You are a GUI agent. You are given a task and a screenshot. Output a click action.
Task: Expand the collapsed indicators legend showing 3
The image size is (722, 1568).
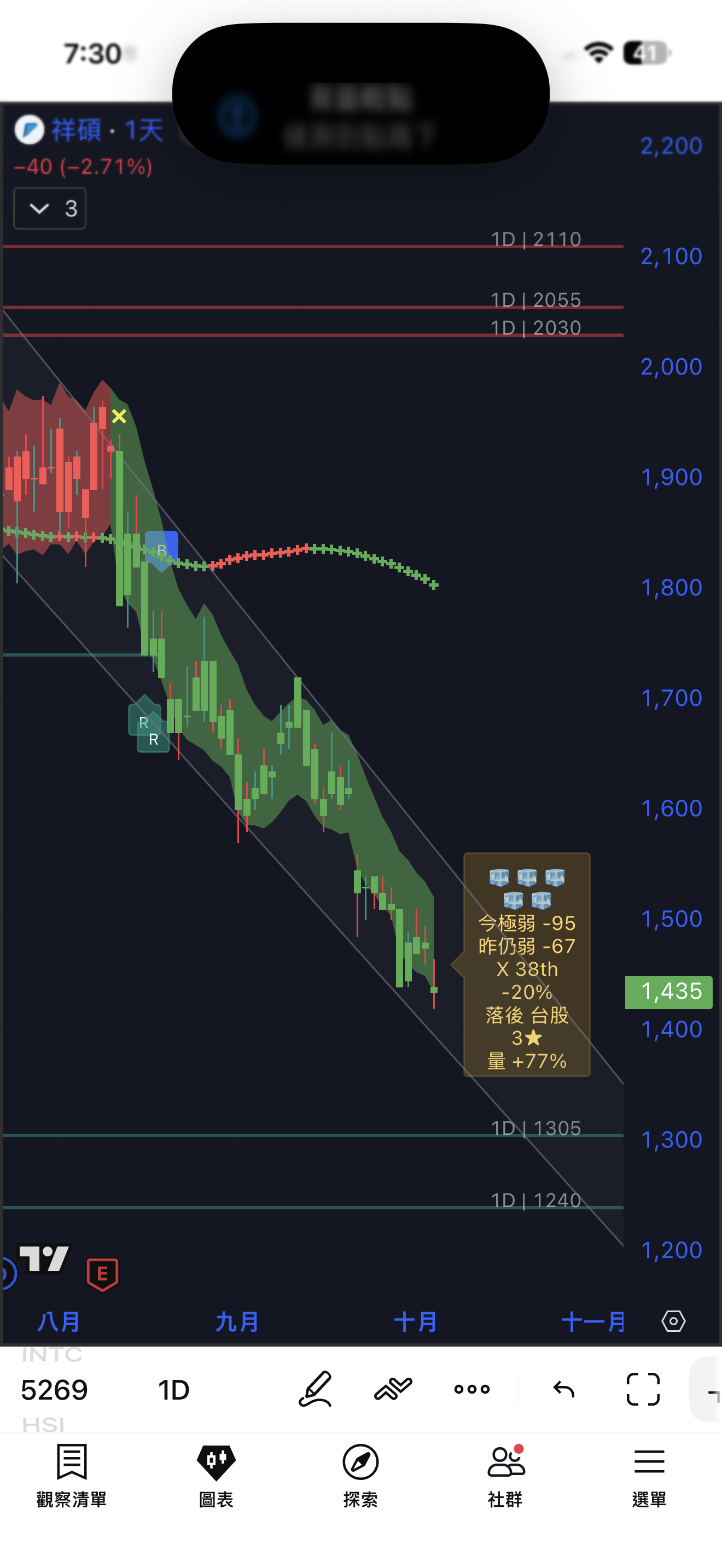(49, 209)
